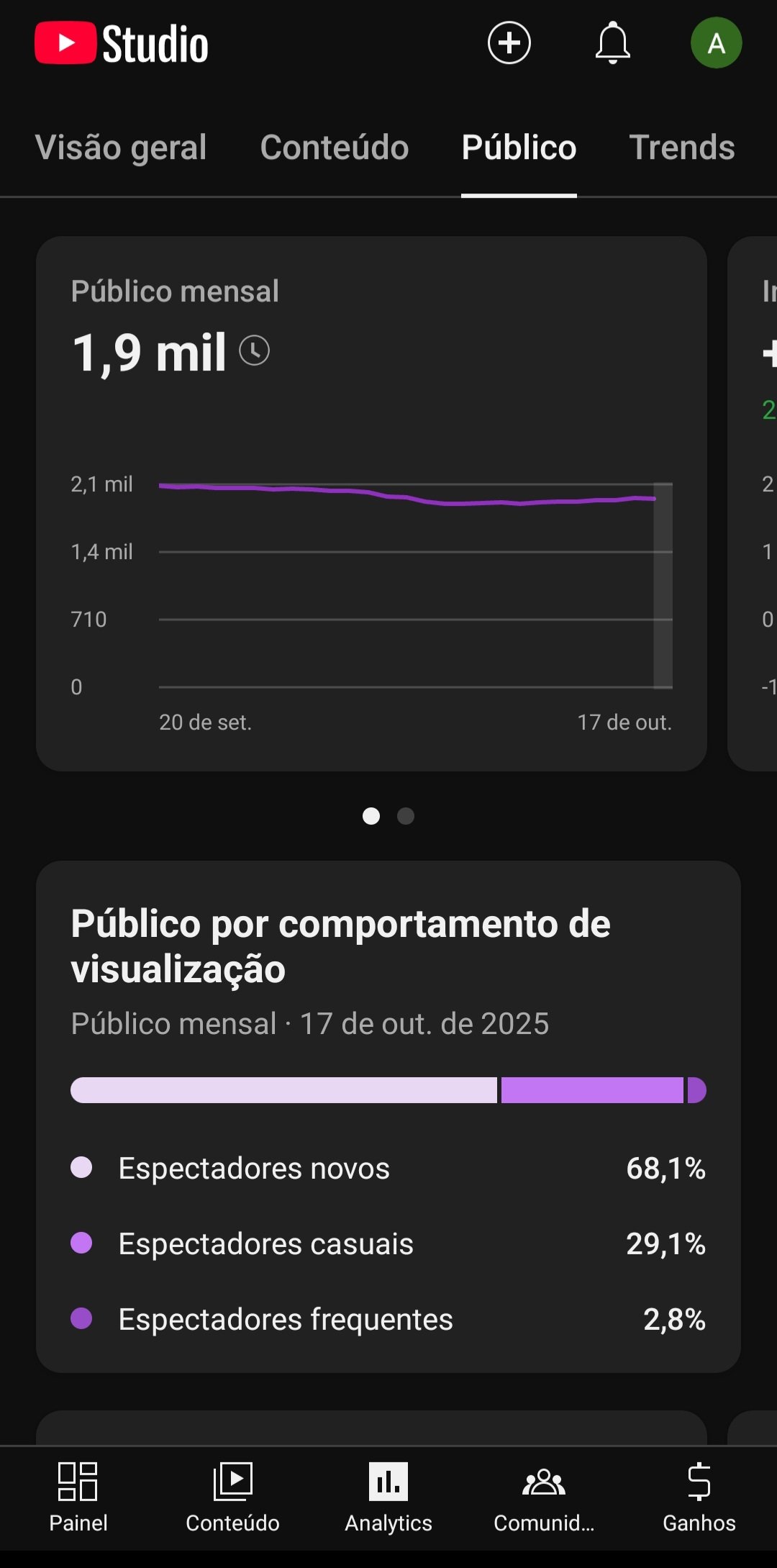Switch to the Trends tab
The width and height of the screenshot is (777, 1568).
coord(682,148)
